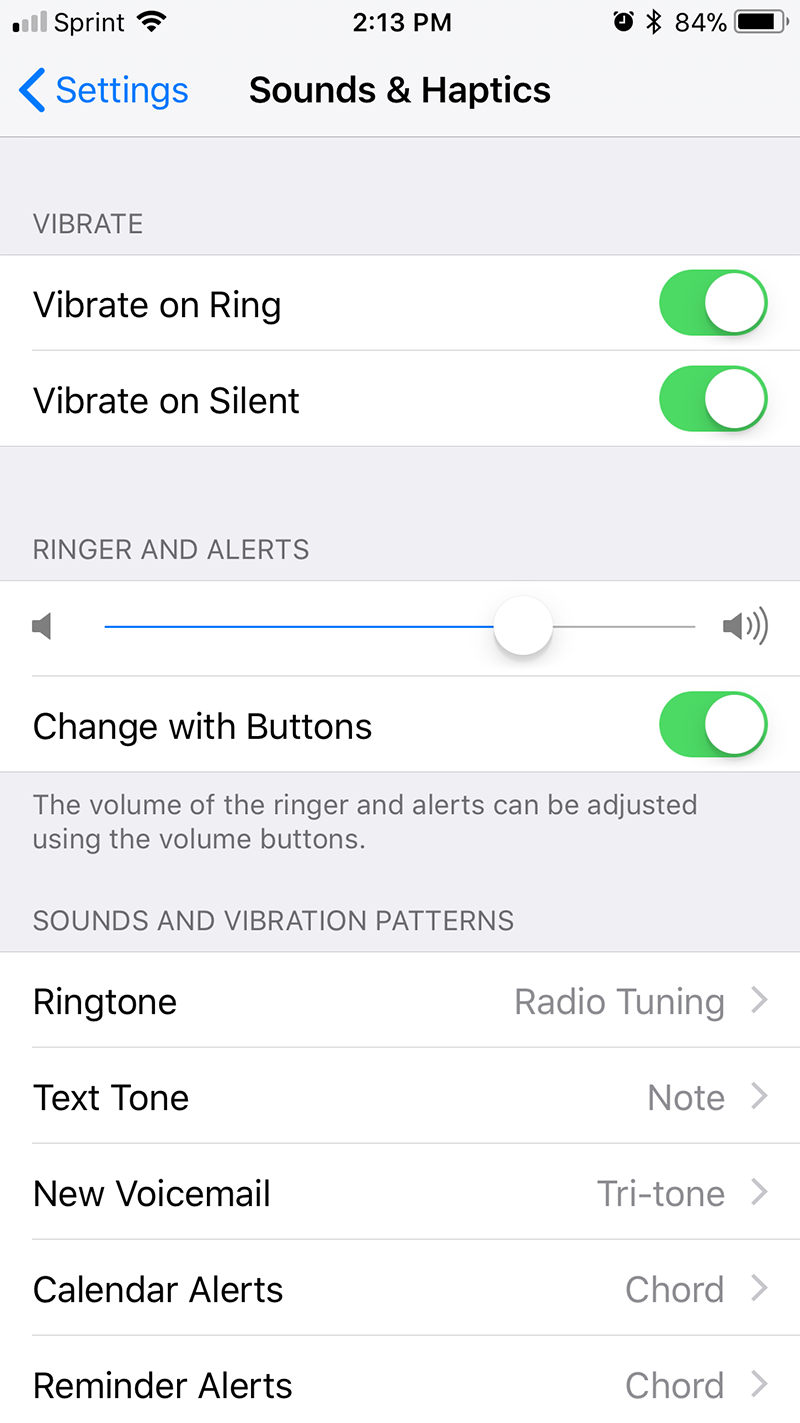Disable Vibrate on Silent
The height and width of the screenshot is (1423, 800).
712,399
